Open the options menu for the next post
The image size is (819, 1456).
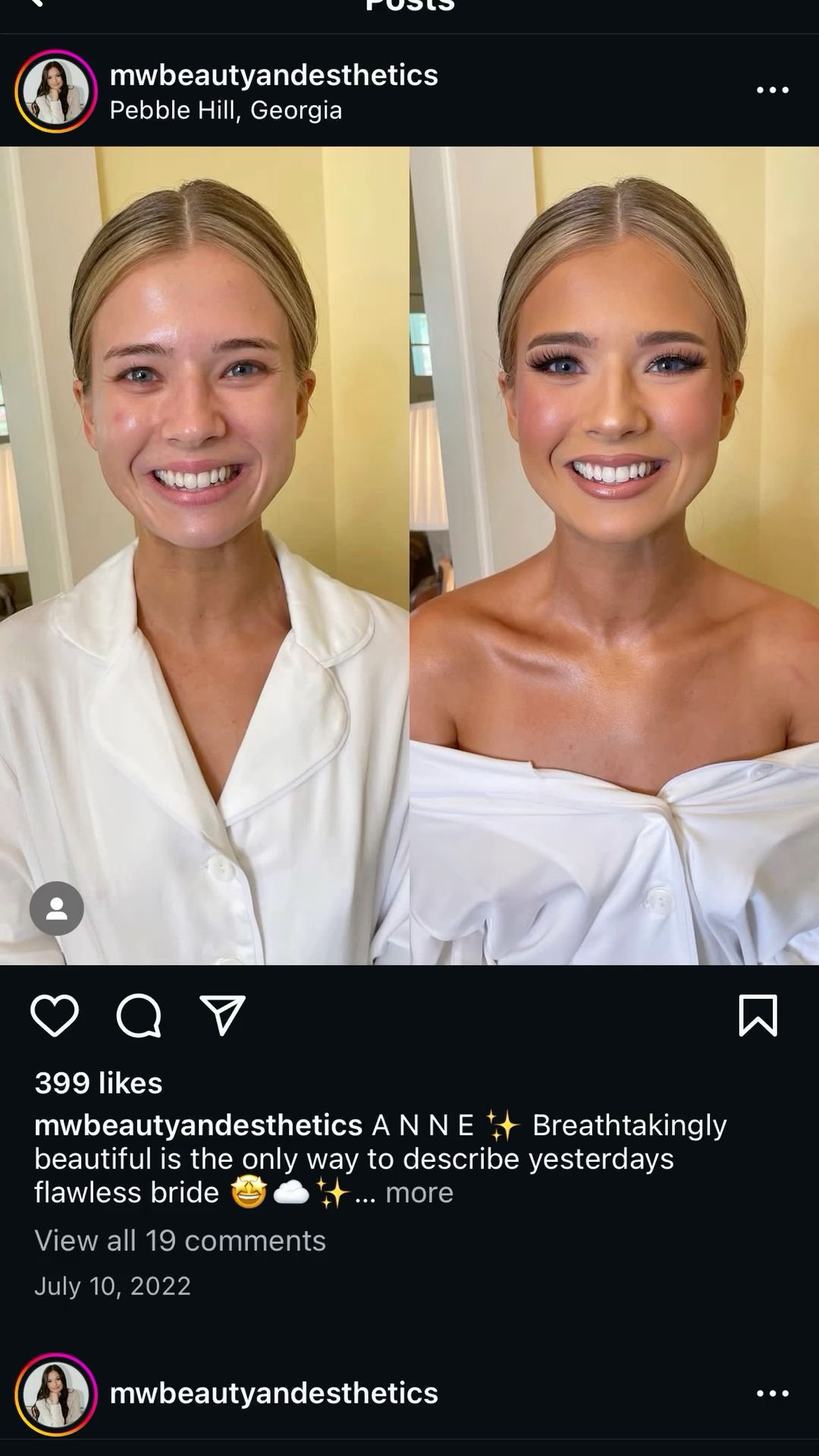772,1394
